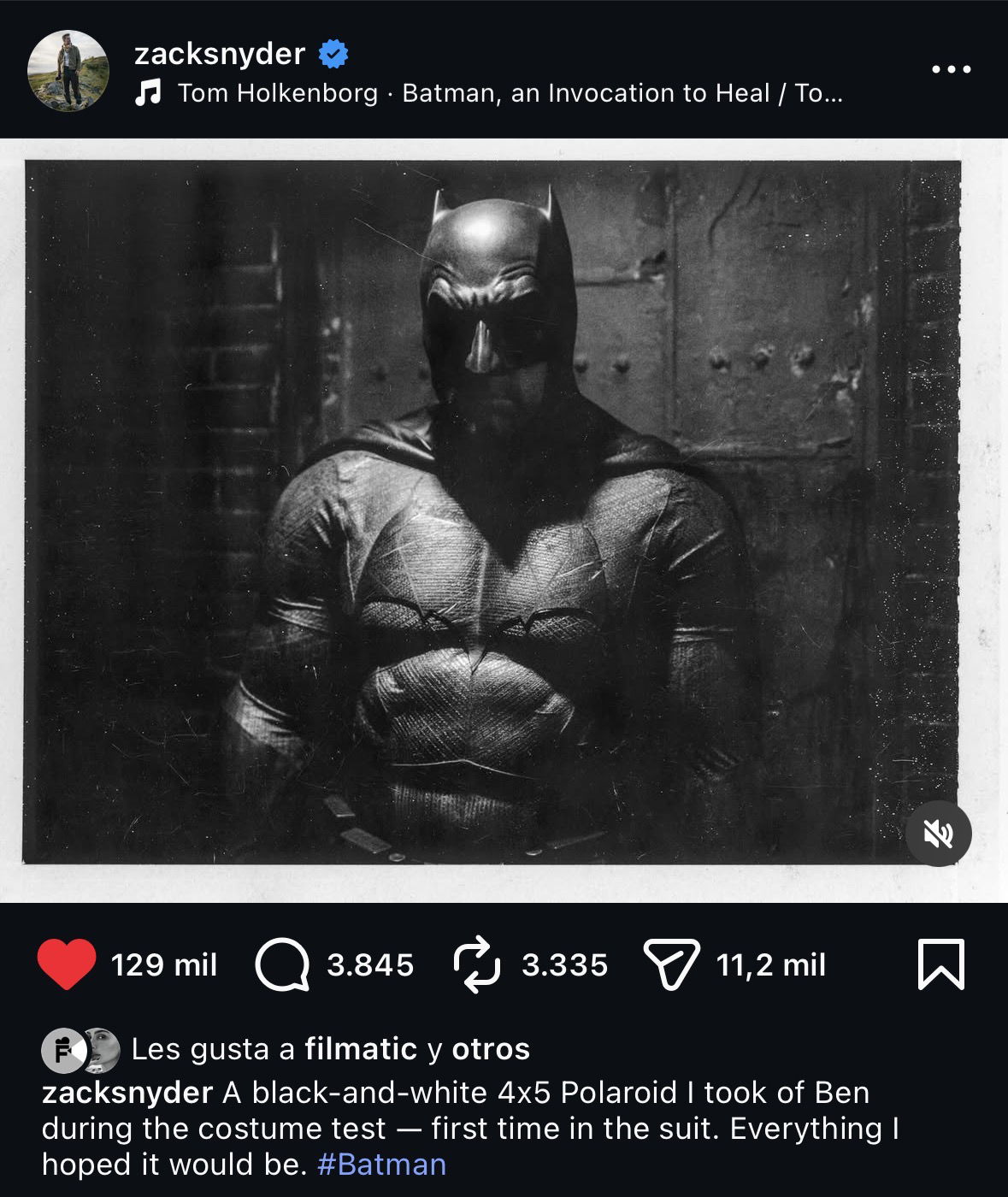1008x1197 pixels.
Task: Open zacksnyder username in post header
Action: tap(219, 53)
